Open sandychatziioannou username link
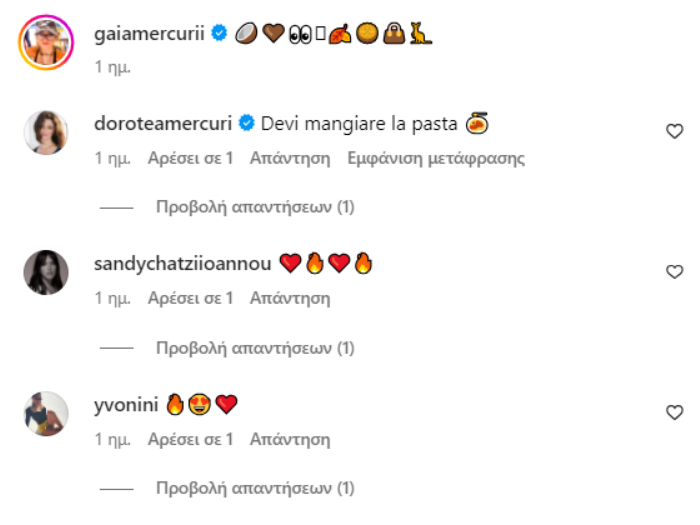This screenshot has height=525, width=700. click(182, 264)
